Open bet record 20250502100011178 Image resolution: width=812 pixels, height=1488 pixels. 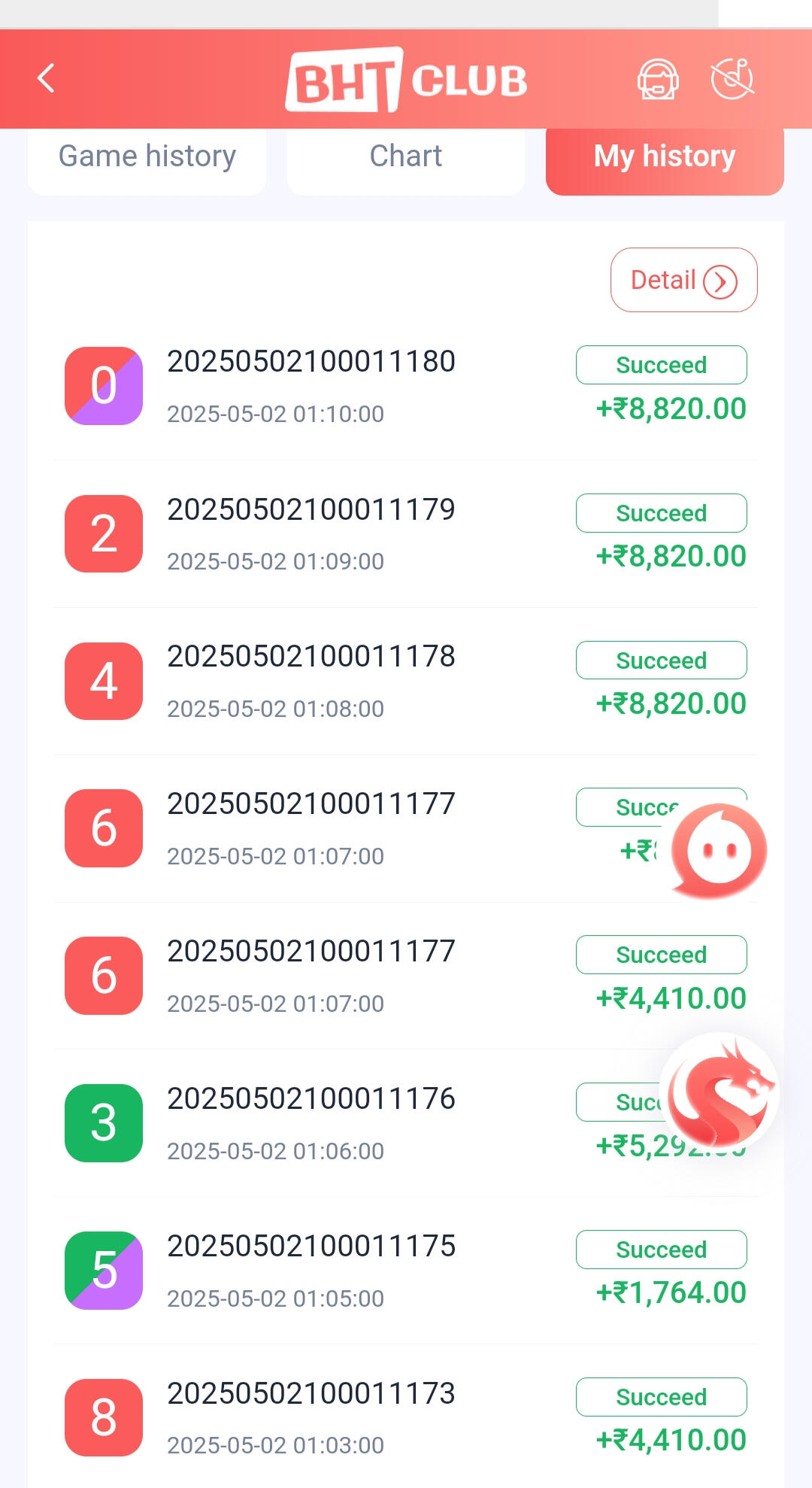click(311, 681)
